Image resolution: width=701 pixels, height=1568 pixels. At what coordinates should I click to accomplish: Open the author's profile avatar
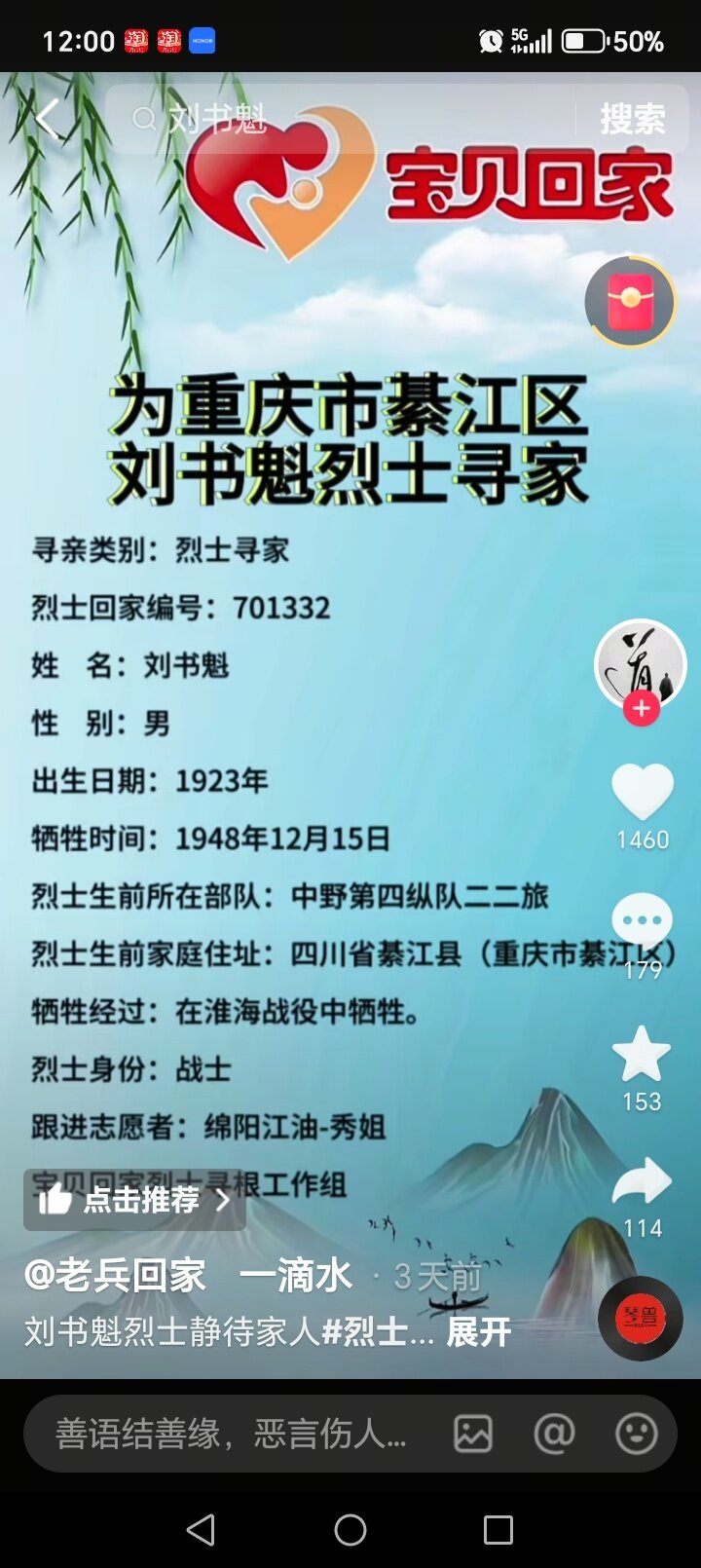(641, 664)
